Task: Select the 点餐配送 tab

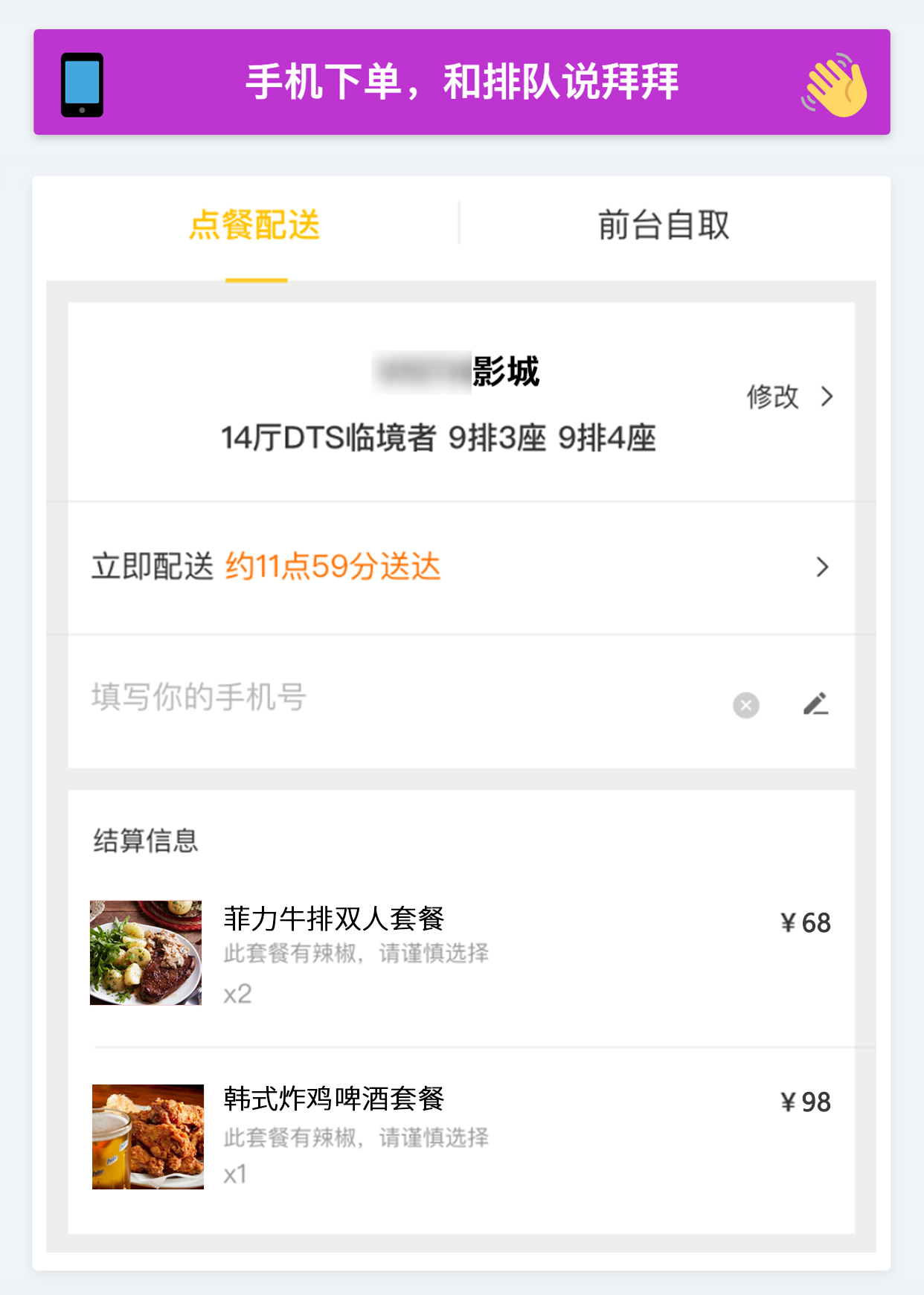Action: (x=254, y=225)
